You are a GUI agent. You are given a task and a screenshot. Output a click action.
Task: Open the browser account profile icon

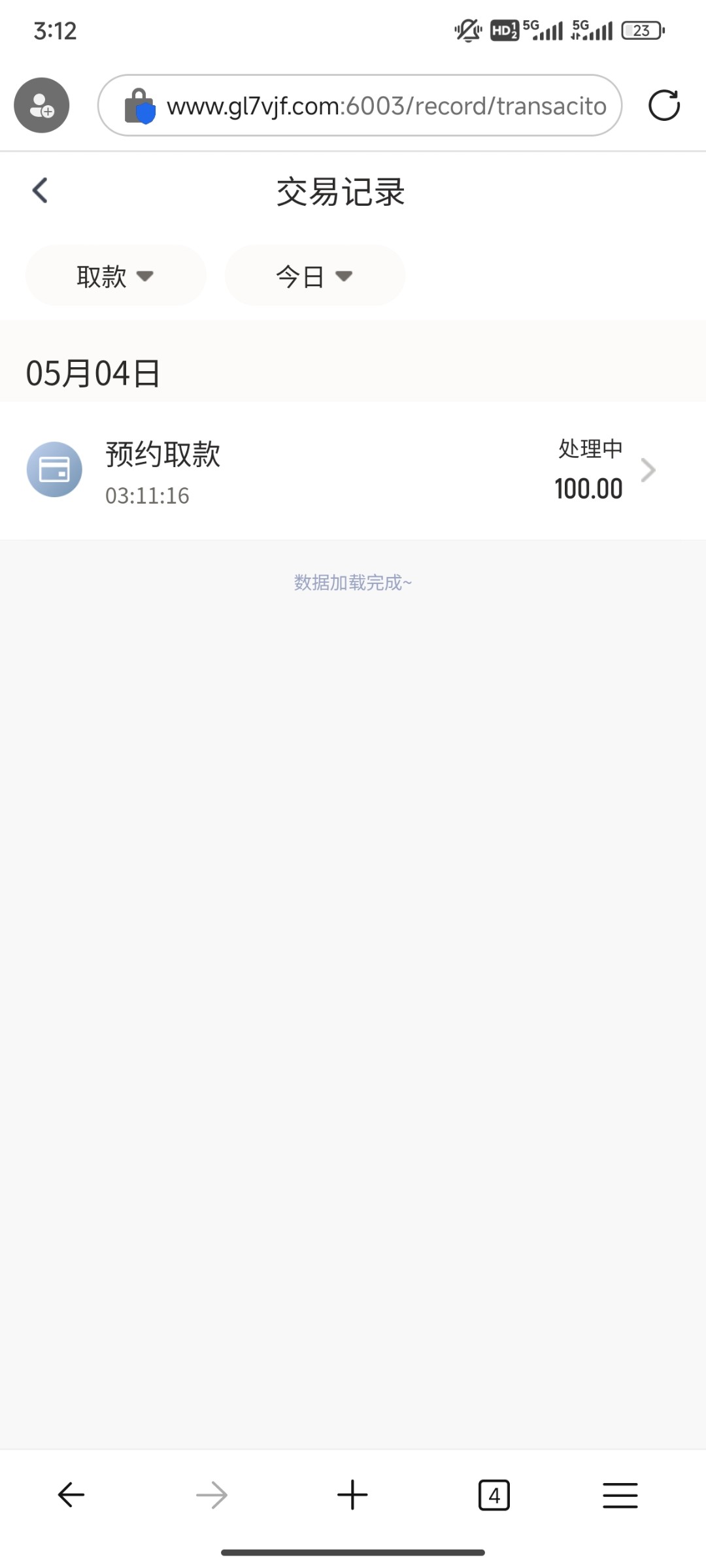[42, 105]
